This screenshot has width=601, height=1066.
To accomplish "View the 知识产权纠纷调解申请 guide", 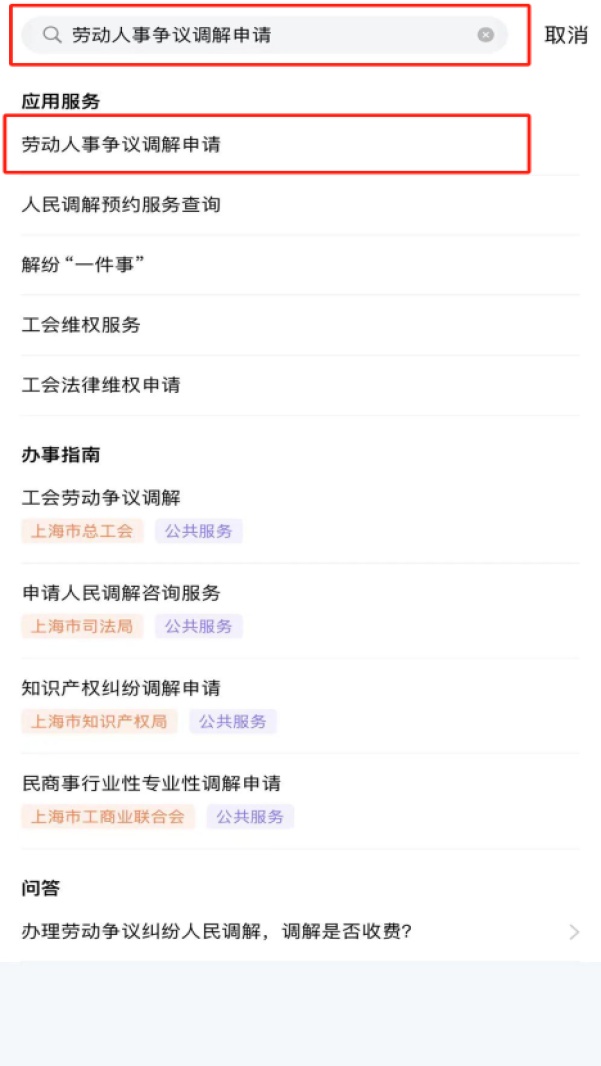I will coord(121,688).
